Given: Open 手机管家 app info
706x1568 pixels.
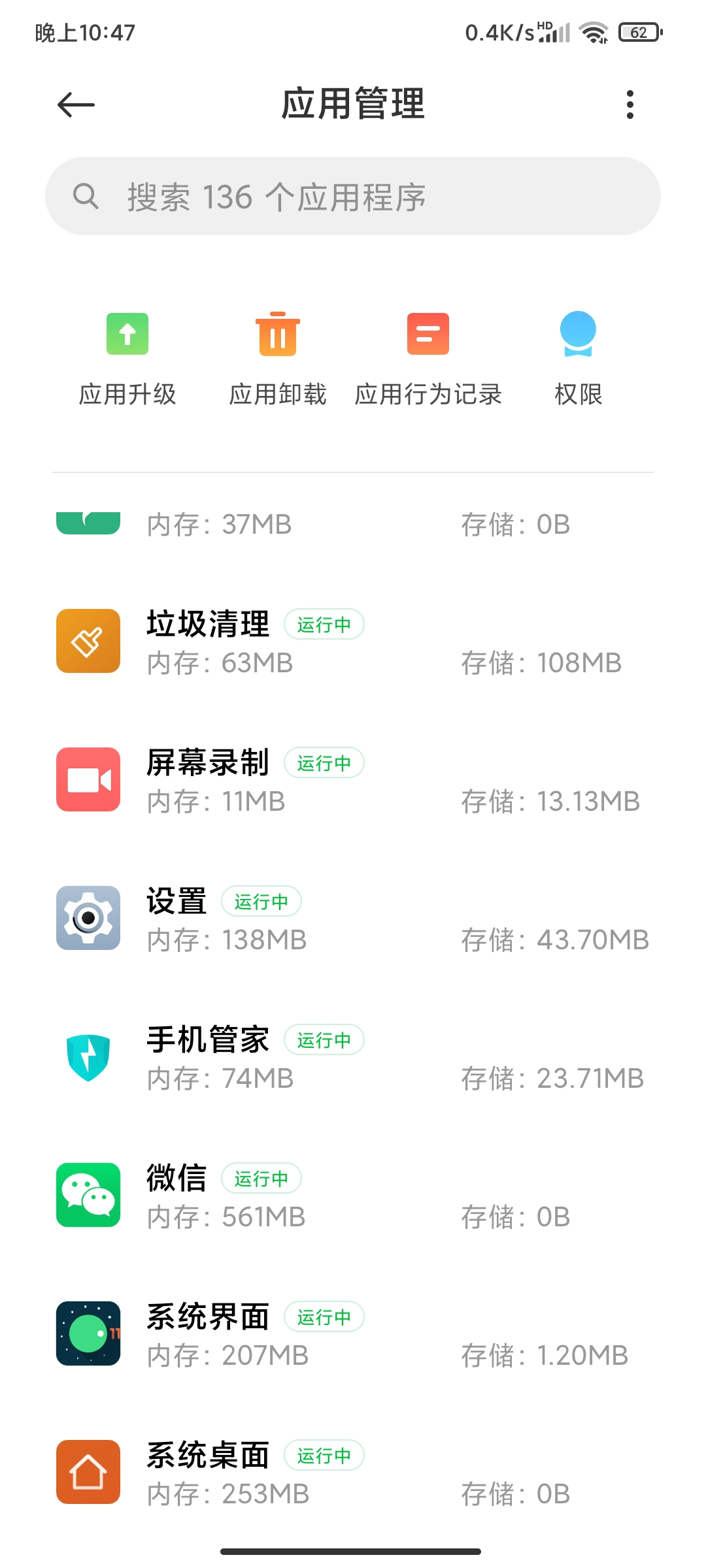Looking at the screenshot, I should point(353,1057).
